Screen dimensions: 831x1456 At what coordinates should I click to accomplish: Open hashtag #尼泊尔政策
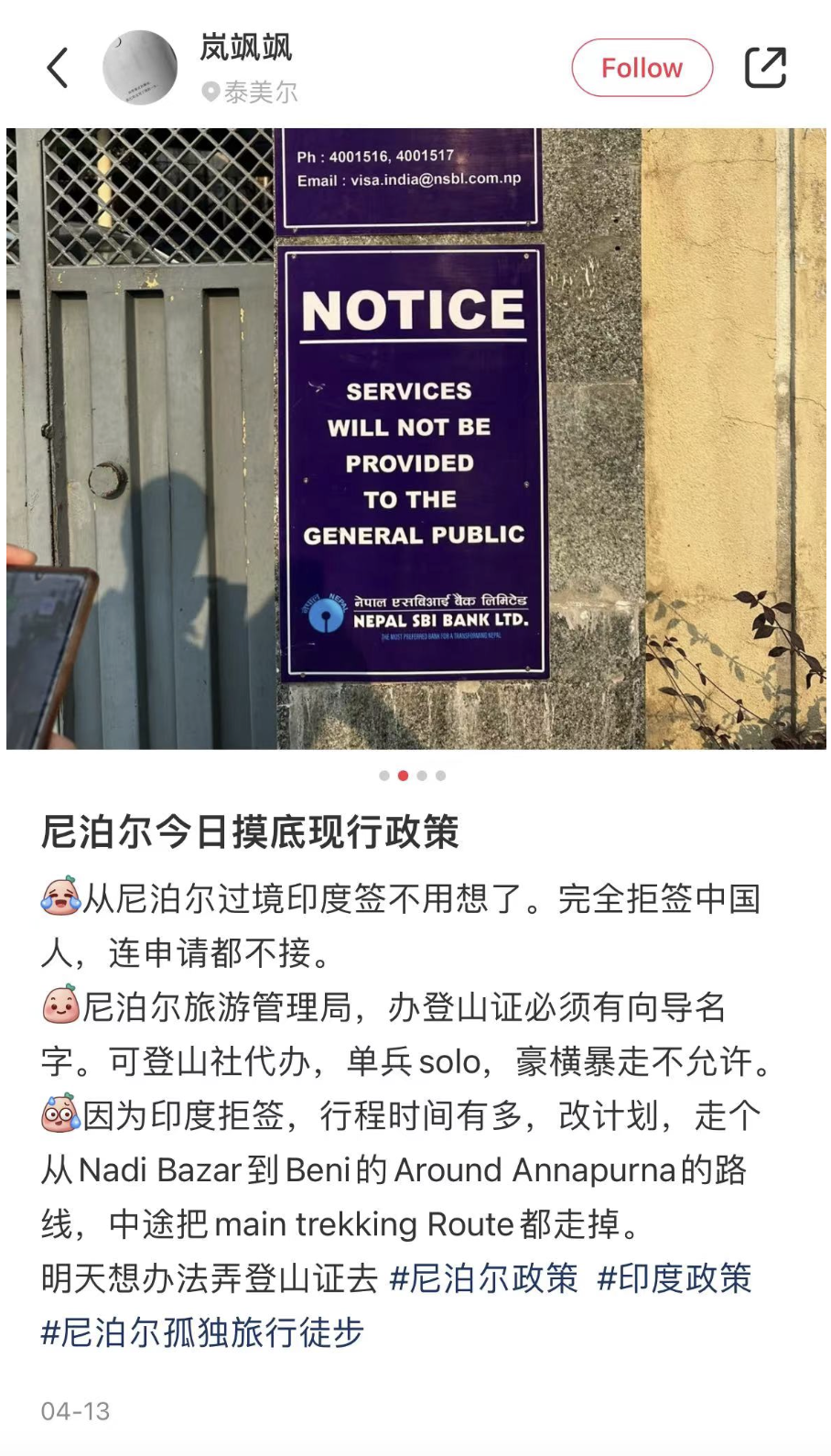pos(483,1277)
